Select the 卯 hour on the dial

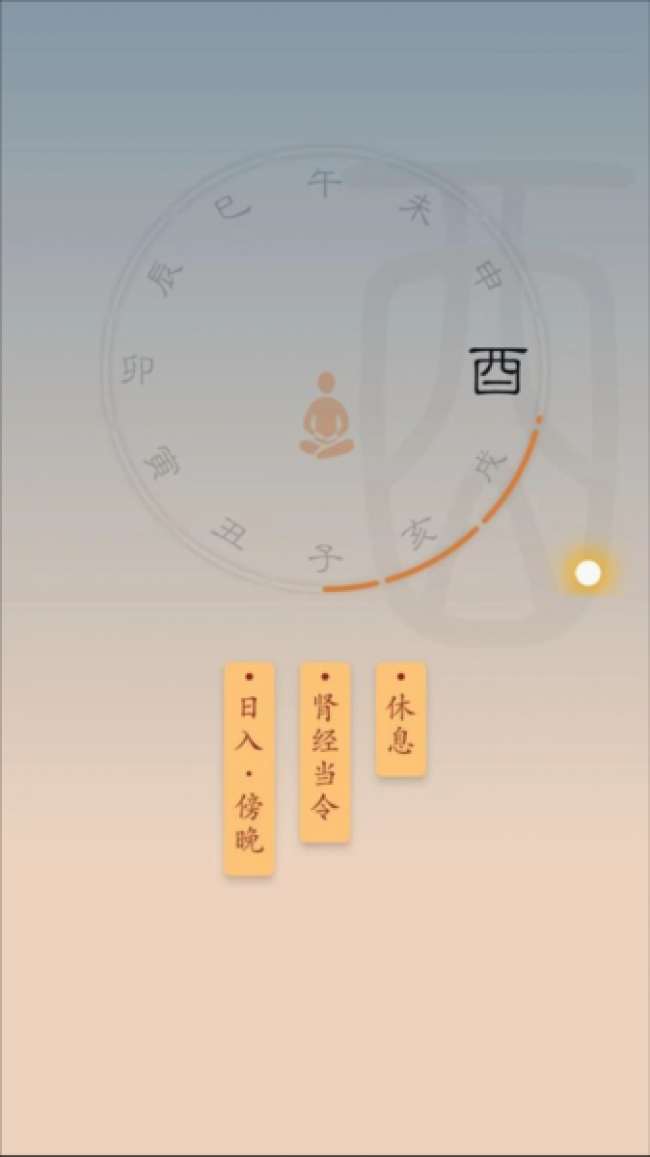(x=138, y=370)
